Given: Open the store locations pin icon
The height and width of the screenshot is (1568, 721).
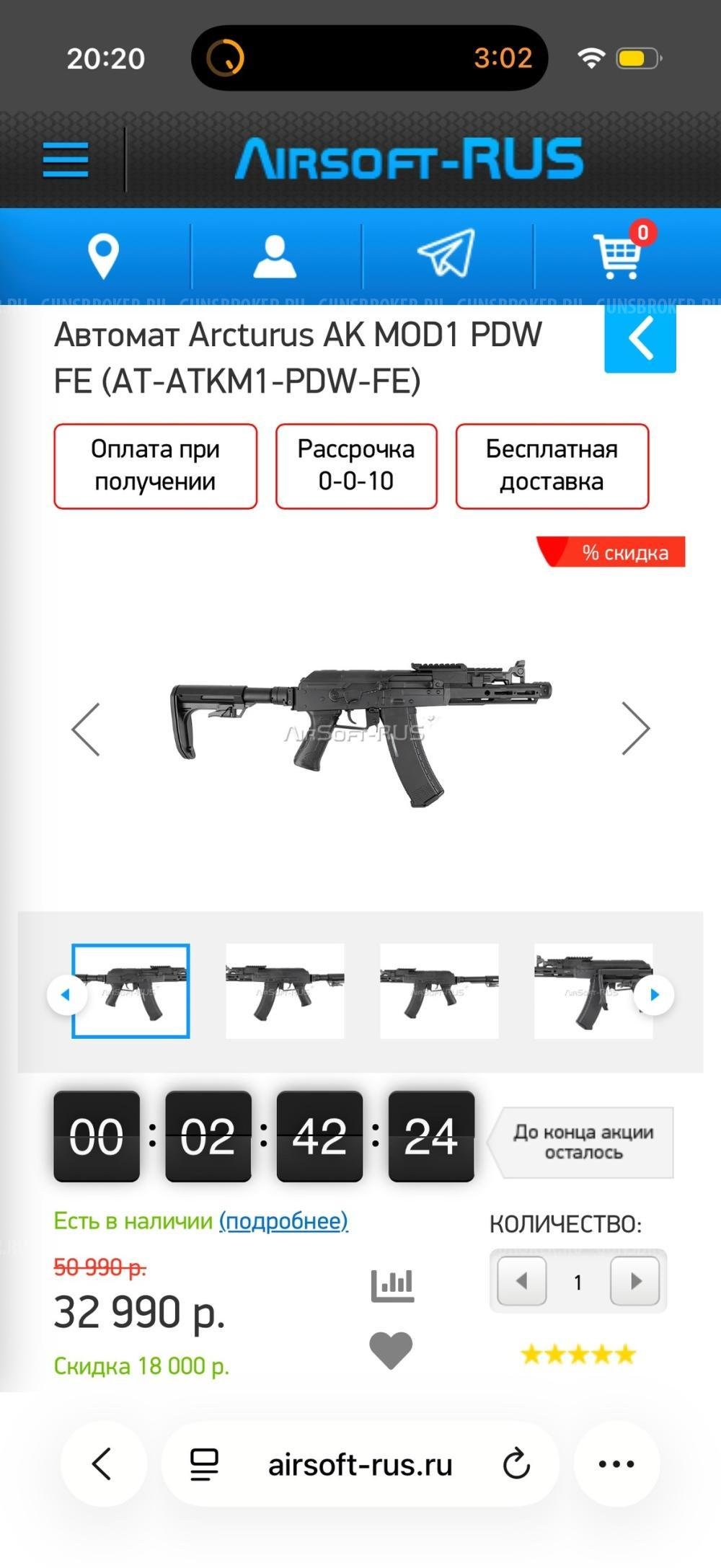Looking at the screenshot, I should tap(103, 257).
